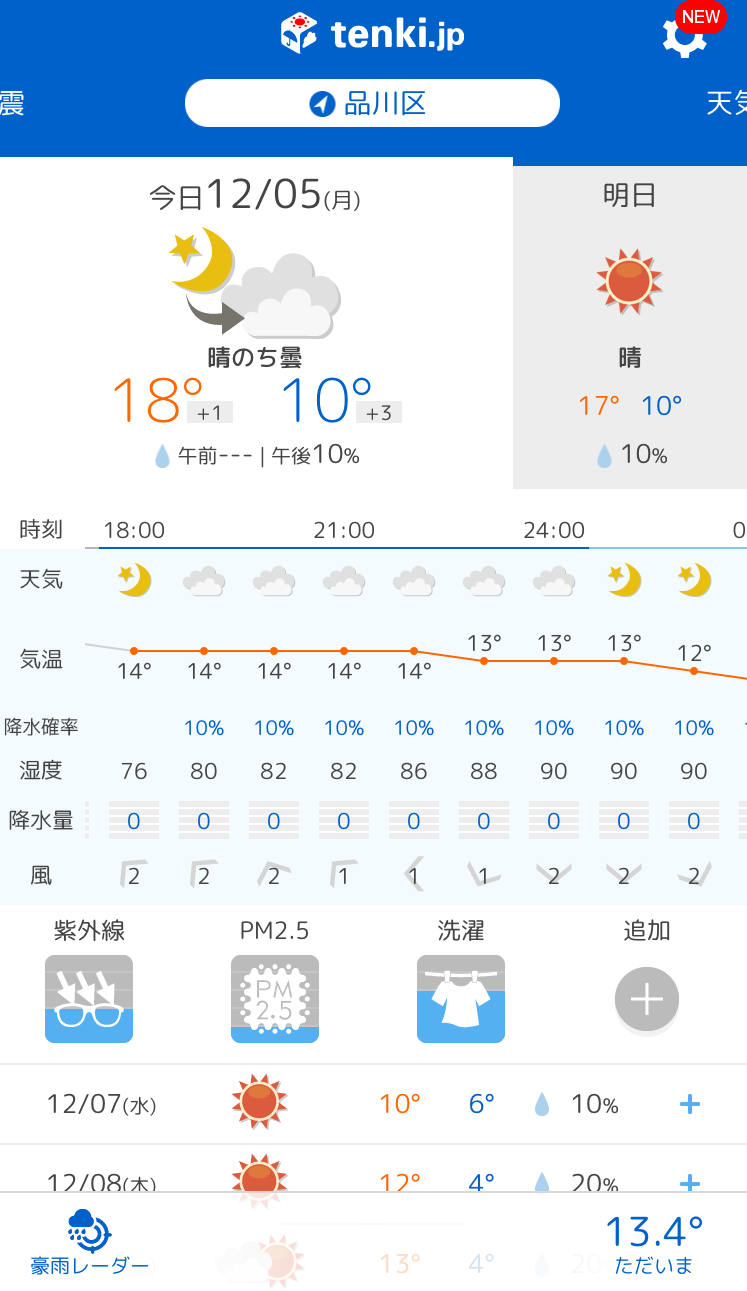Tap the 13.4° ただいま current temperature
The height and width of the screenshot is (1291, 747).
pyautogui.click(x=654, y=1243)
